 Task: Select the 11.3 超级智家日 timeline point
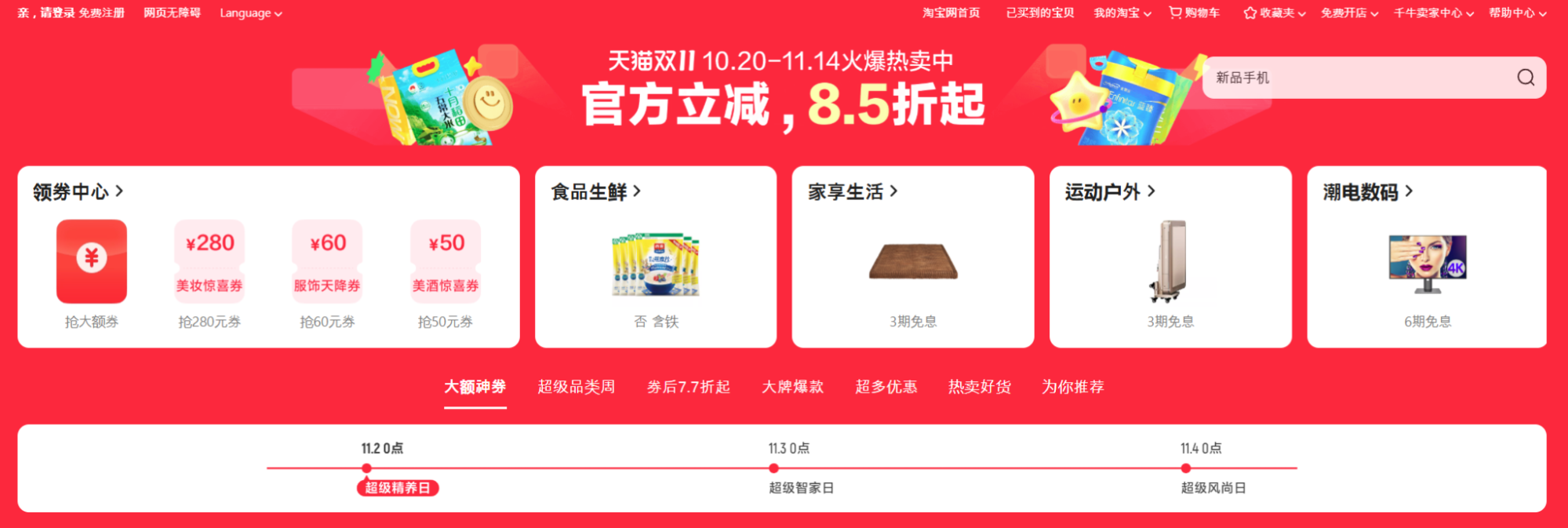coord(774,468)
